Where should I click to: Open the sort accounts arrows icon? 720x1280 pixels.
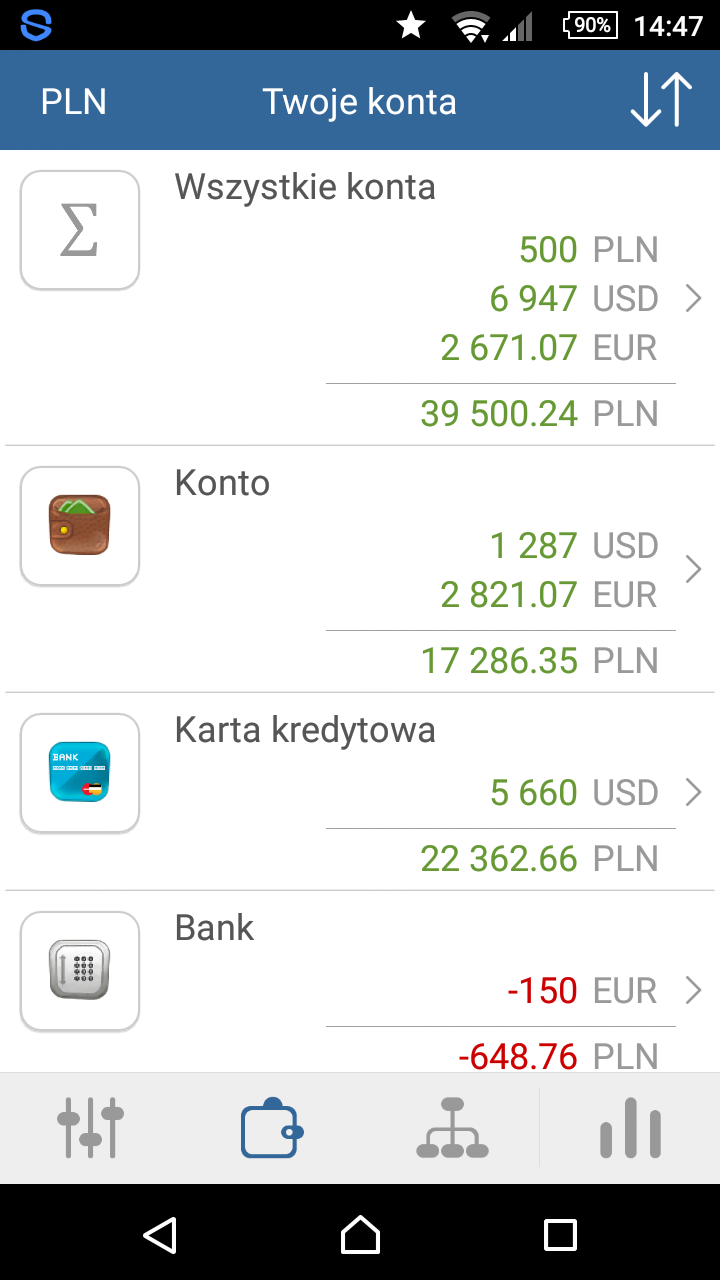coord(661,100)
